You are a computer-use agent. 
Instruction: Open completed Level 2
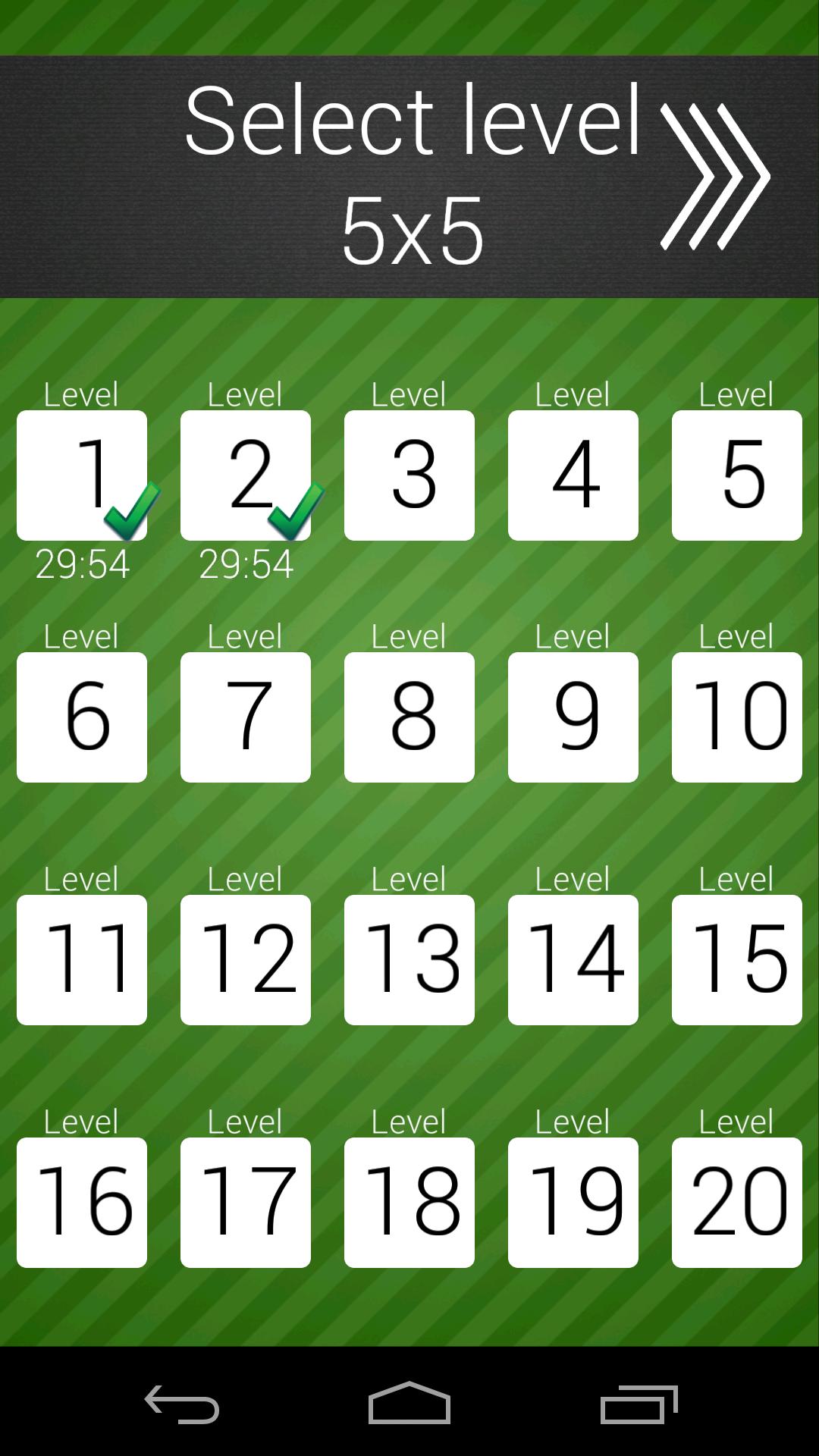(x=246, y=475)
